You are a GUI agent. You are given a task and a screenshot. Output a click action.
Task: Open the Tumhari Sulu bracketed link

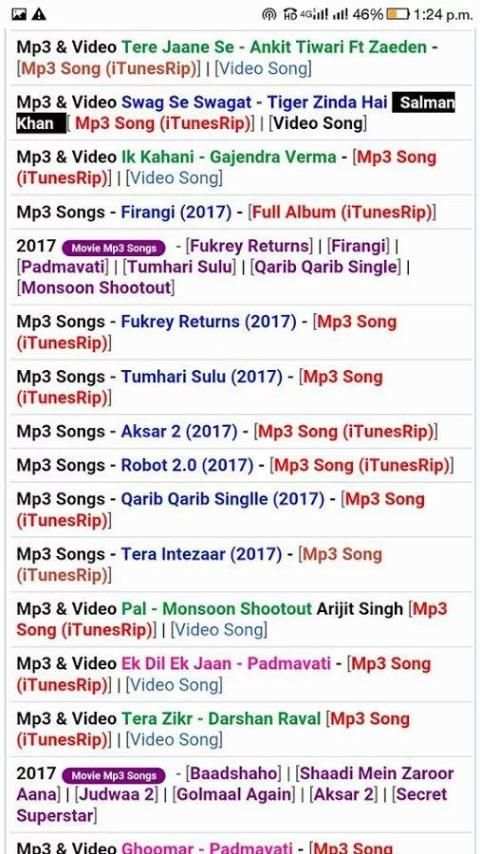click(179, 267)
